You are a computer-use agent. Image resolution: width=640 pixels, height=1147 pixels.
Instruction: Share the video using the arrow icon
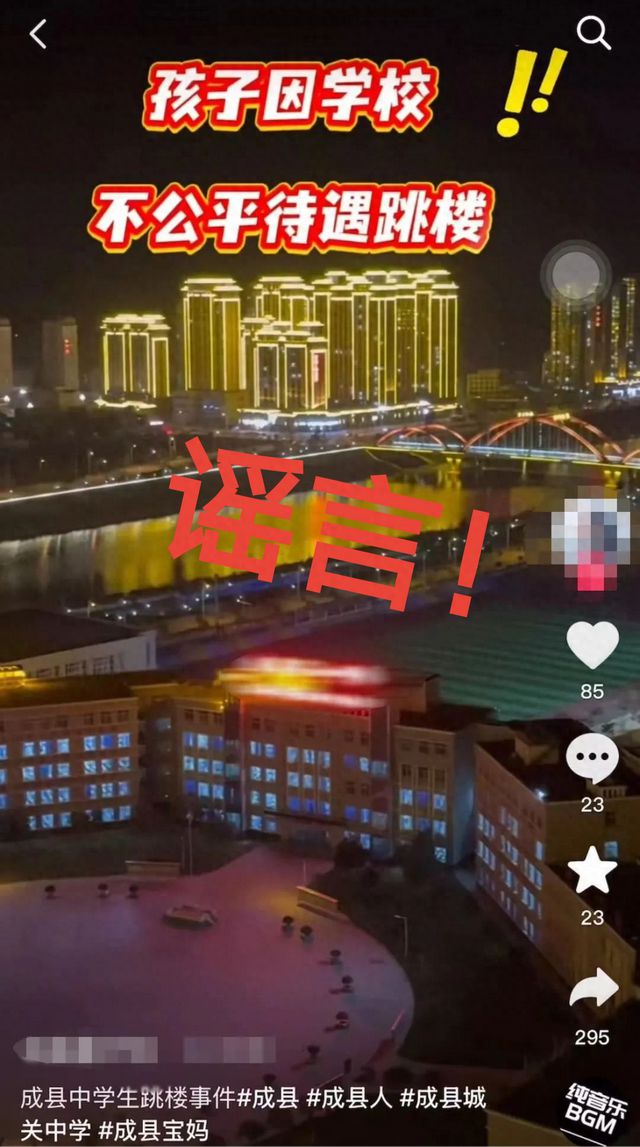click(593, 990)
